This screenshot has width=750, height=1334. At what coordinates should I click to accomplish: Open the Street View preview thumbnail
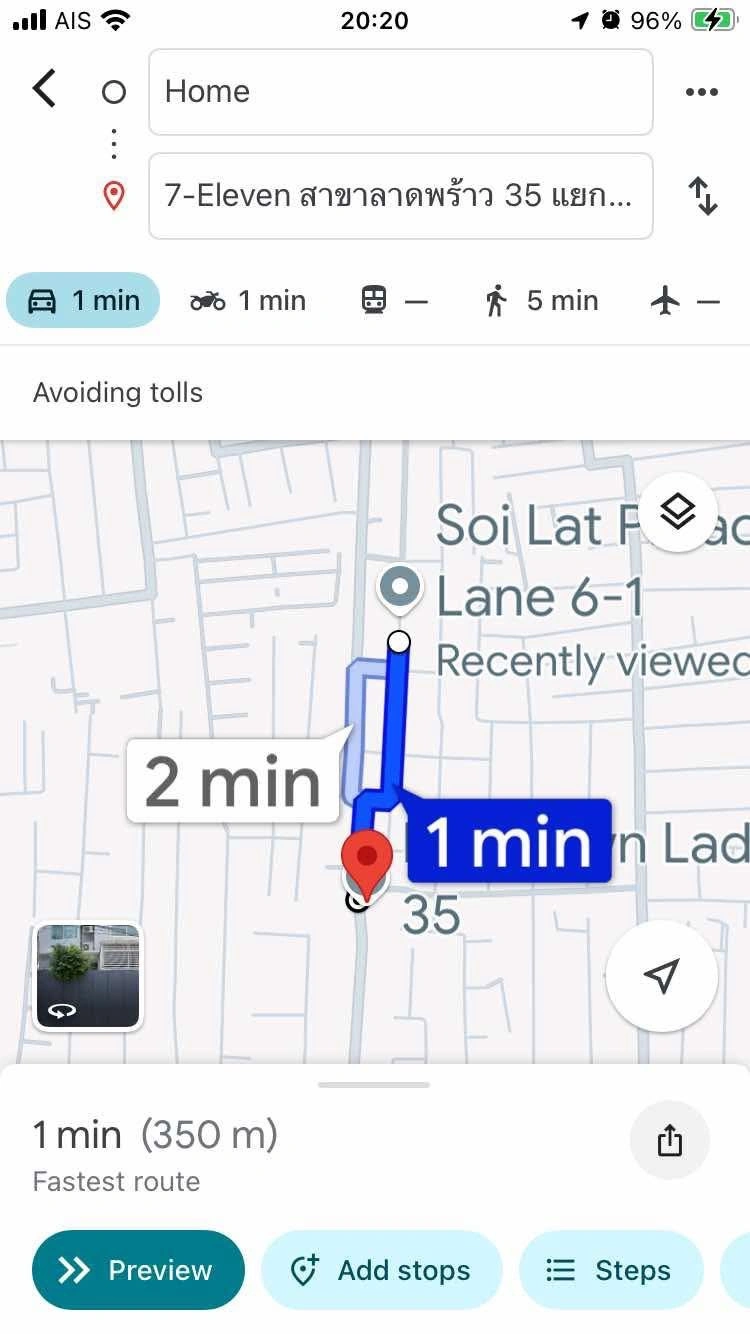click(x=87, y=976)
